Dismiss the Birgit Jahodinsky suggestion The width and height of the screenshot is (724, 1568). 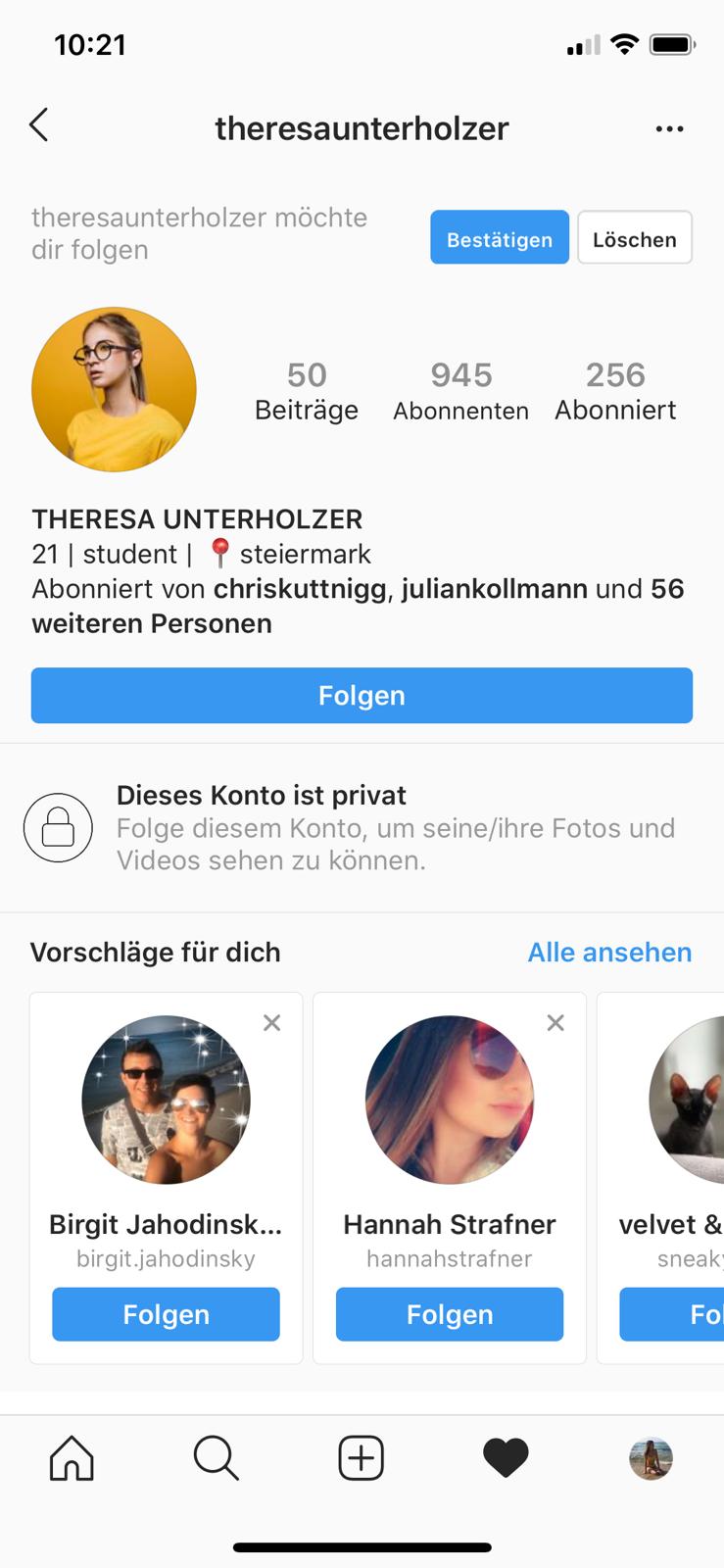[272, 1022]
